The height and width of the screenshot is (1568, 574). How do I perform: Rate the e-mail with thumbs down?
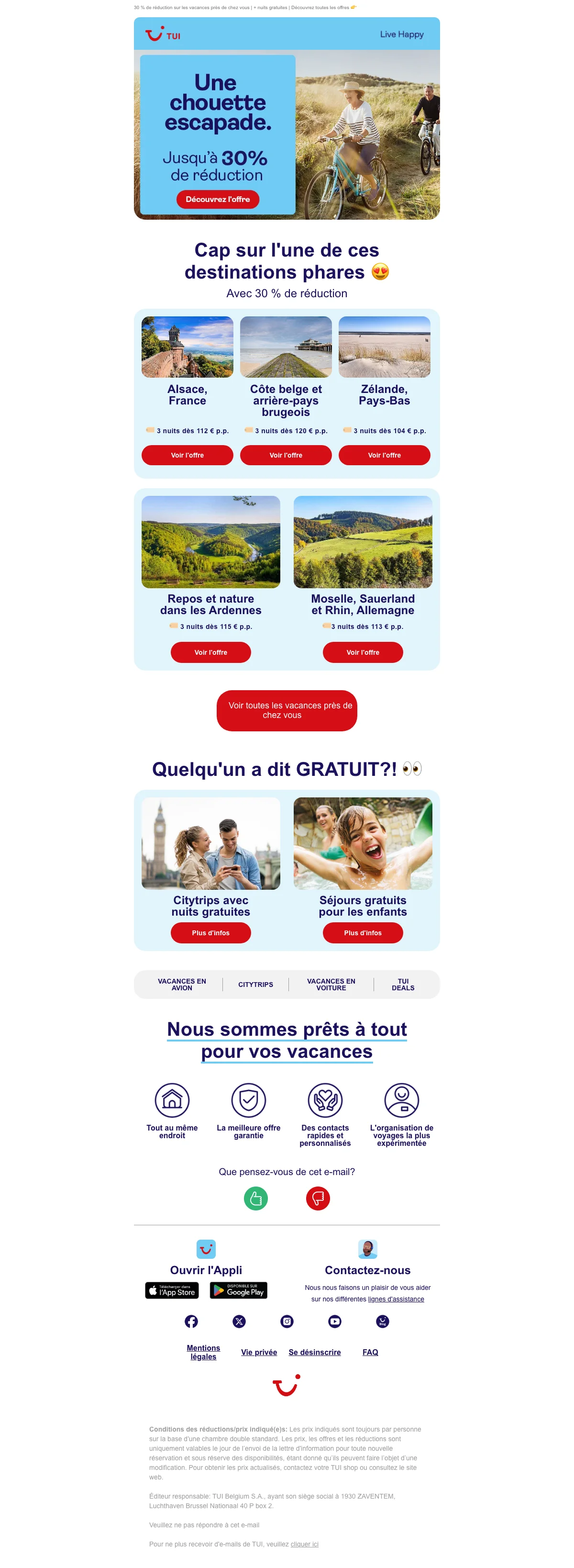click(x=318, y=1198)
